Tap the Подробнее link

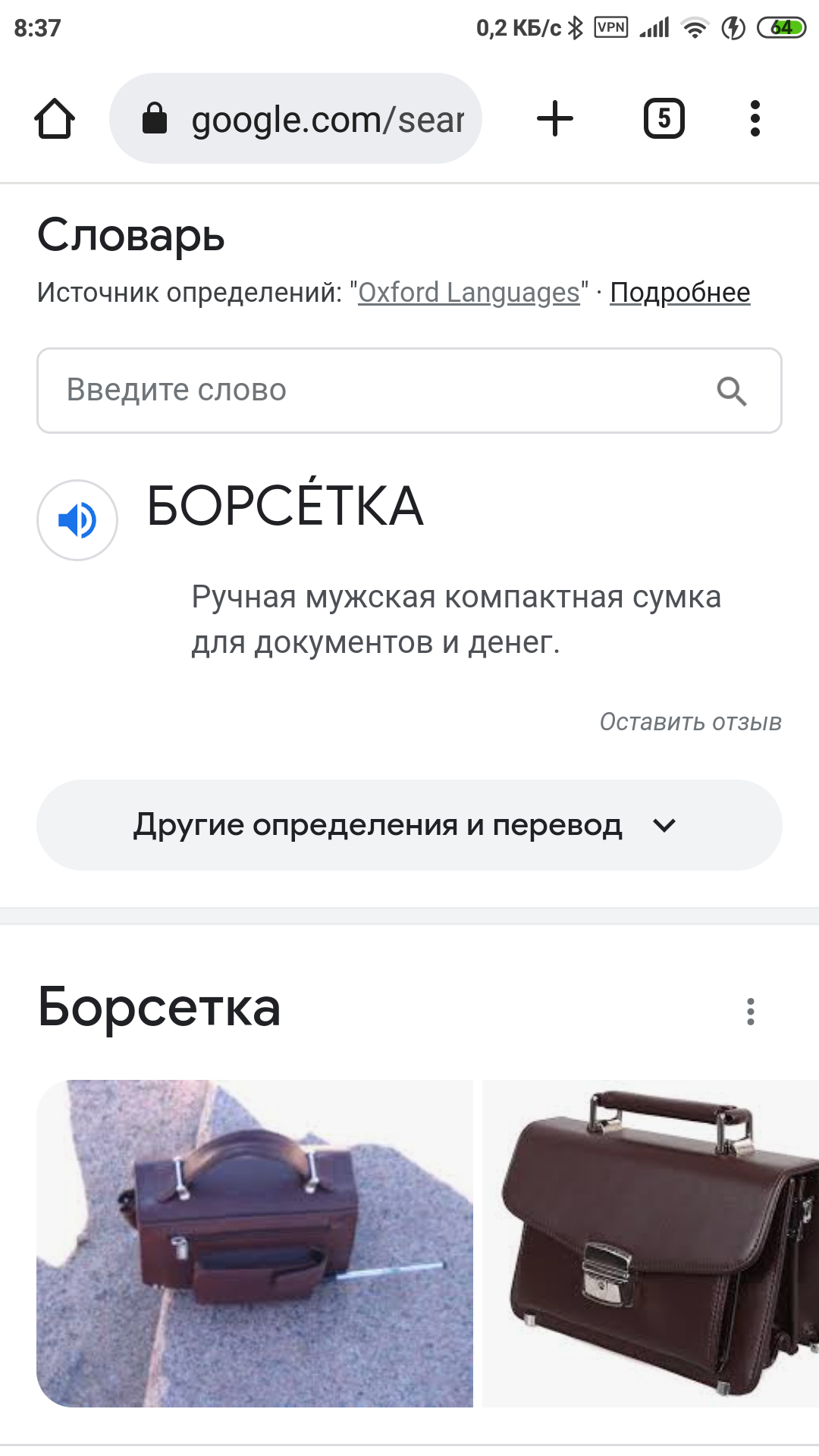679,293
